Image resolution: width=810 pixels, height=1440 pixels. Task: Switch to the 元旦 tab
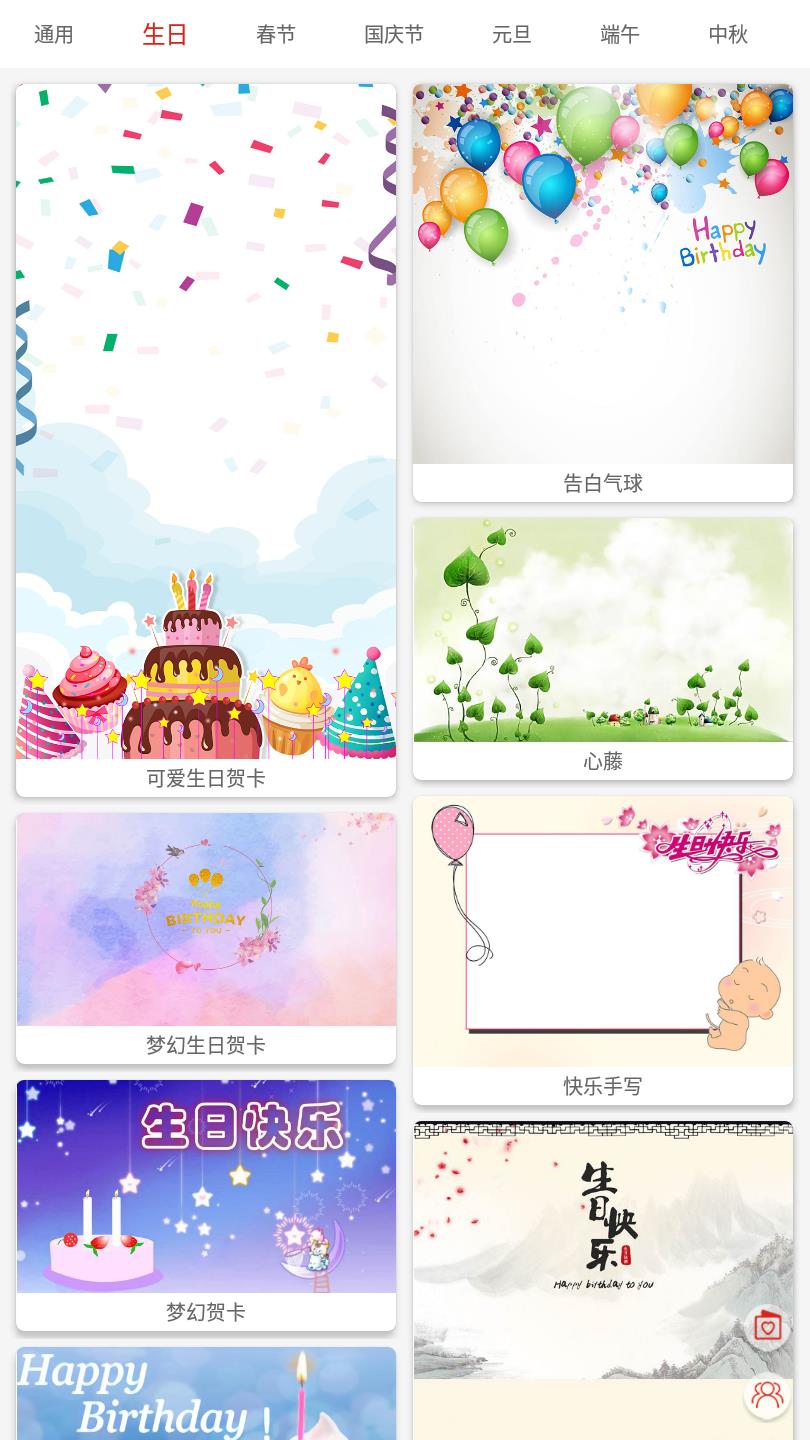(x=511, y=34)
